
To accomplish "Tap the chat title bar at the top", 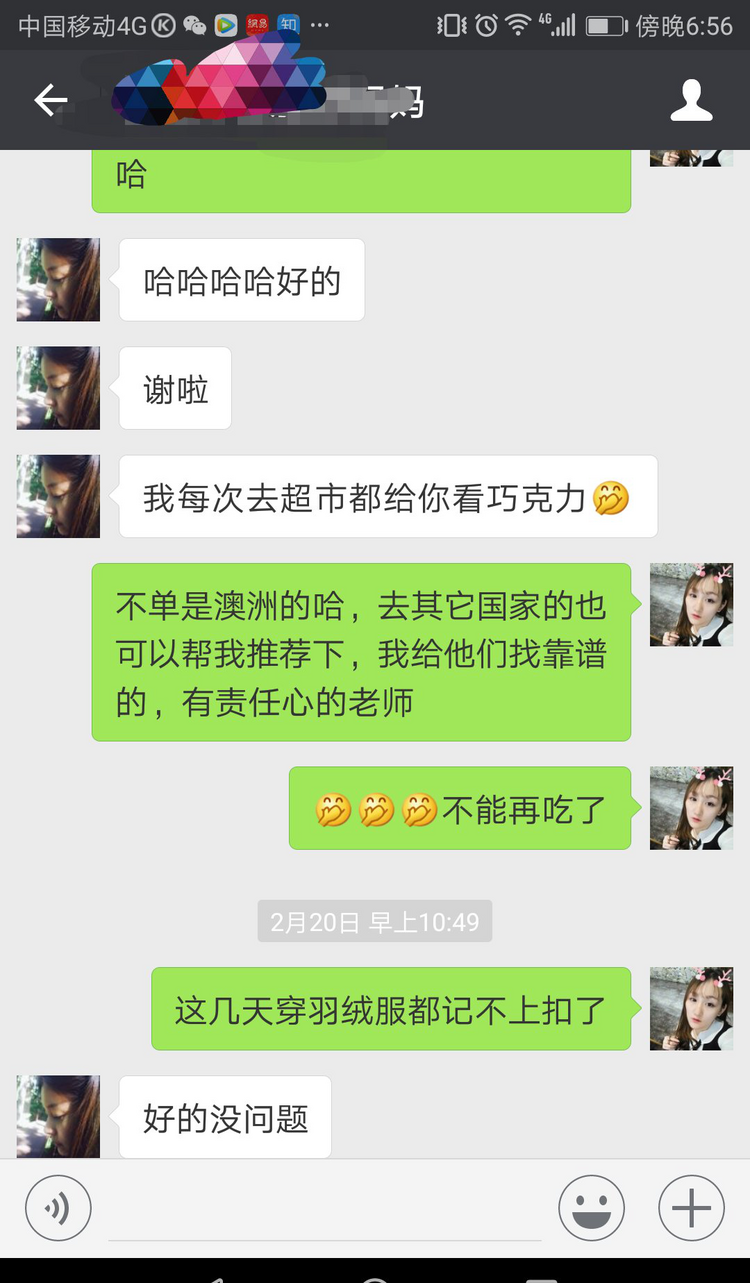I will click(x=375, y=100).
